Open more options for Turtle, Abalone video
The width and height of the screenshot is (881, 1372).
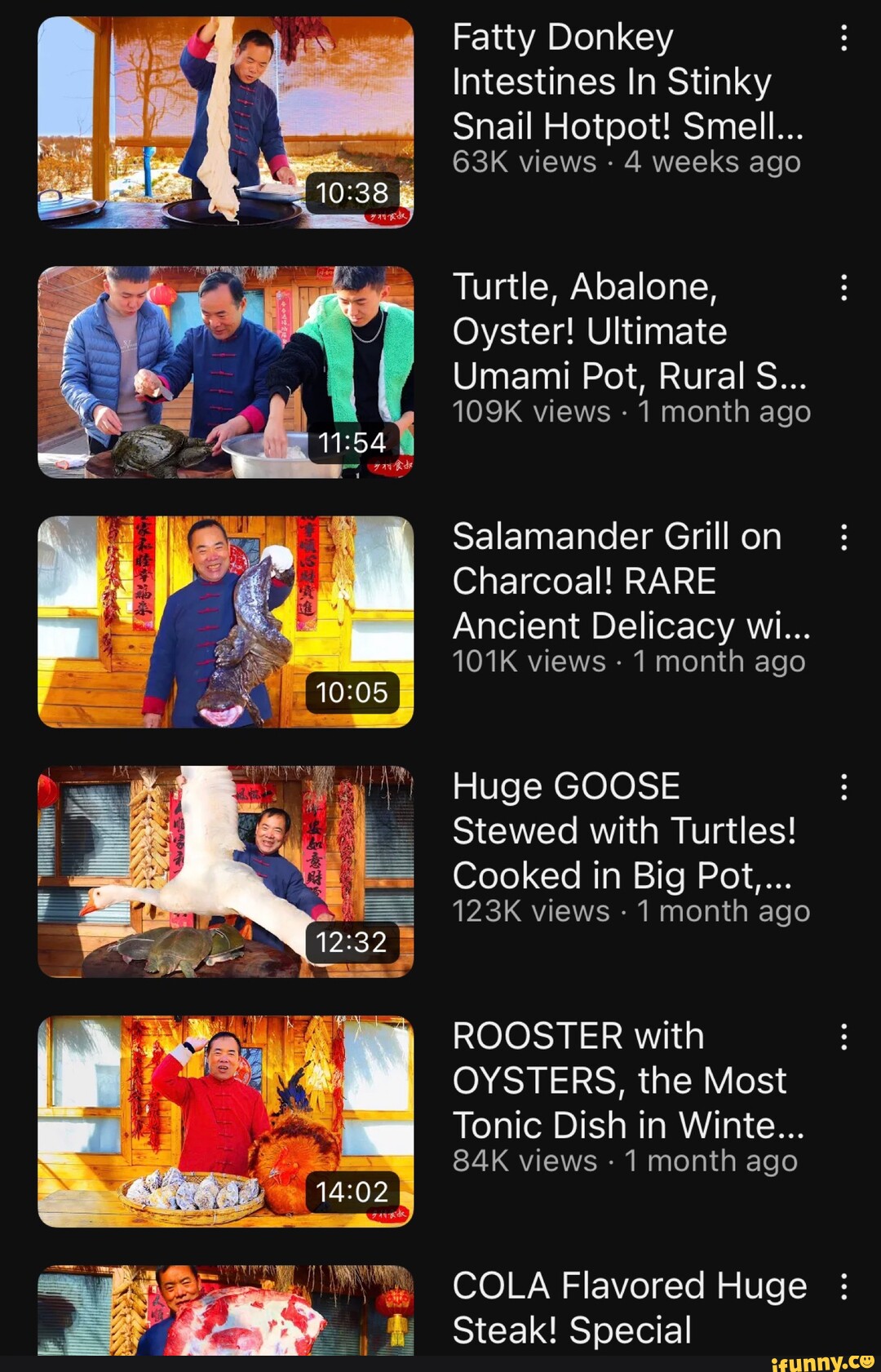(843, 287)
